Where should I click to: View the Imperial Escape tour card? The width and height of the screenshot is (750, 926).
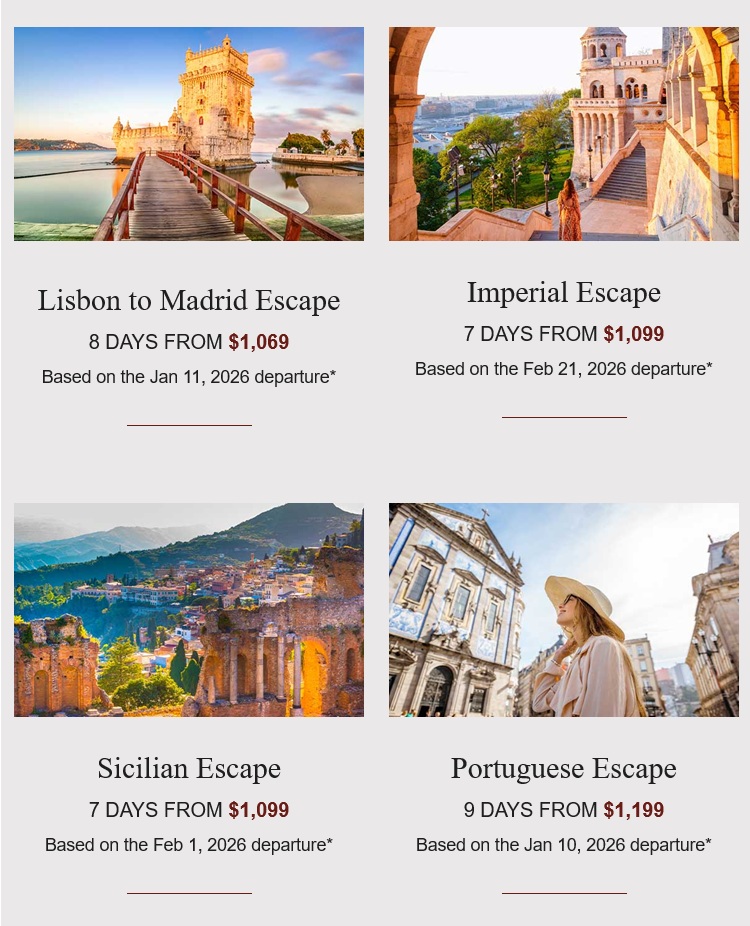coord(563,293)
